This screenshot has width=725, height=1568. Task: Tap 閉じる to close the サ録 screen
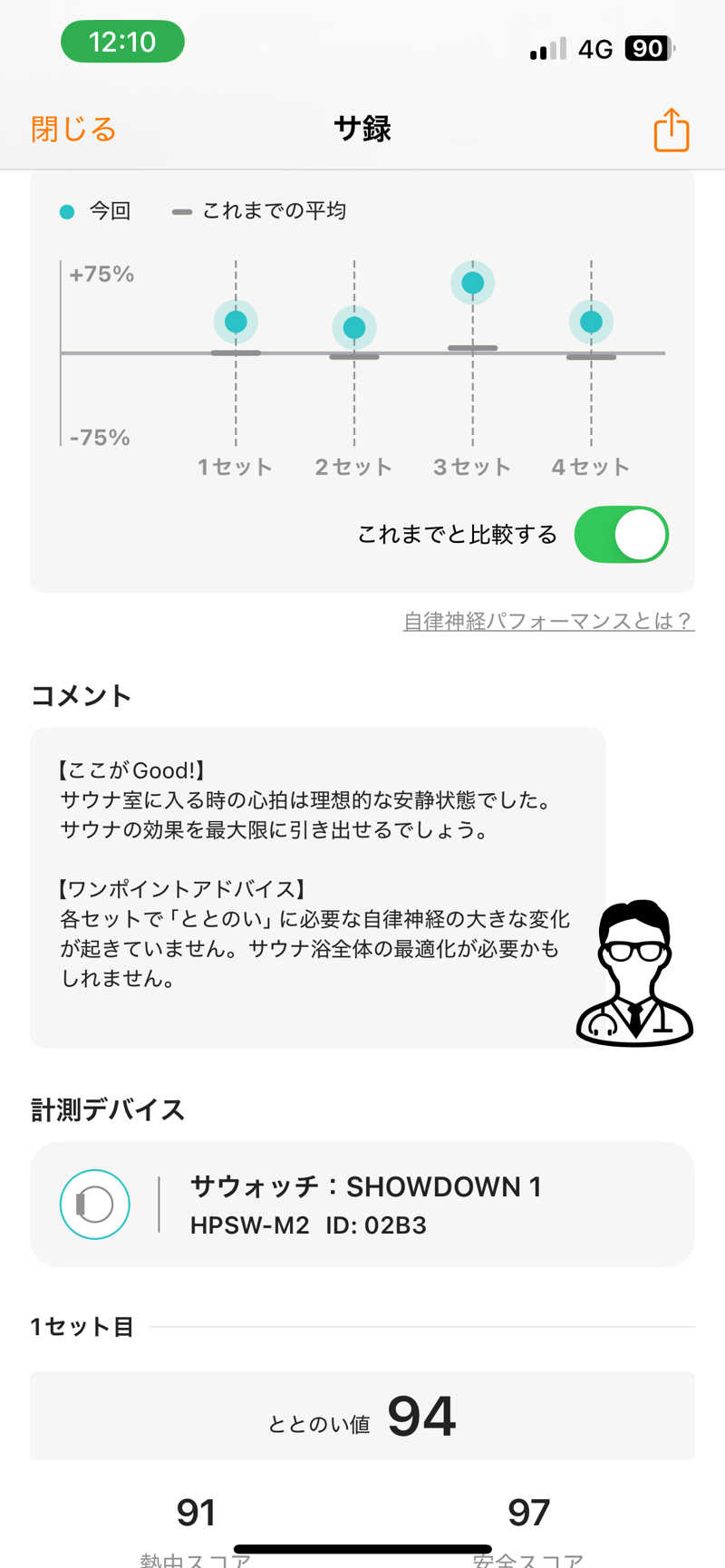tap(73, 130)
